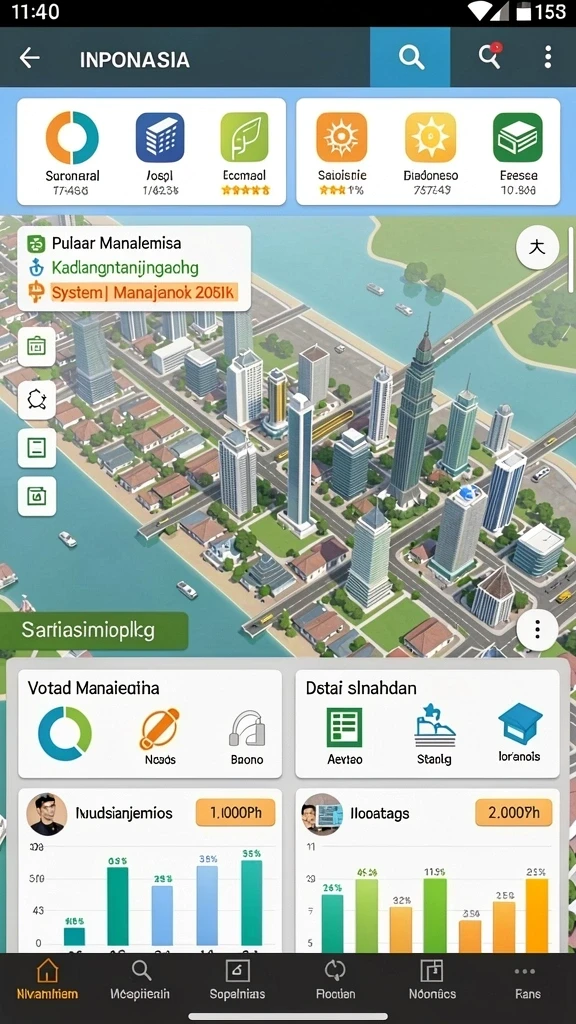The height and width of the screenshot is (1024, 576).
Task: Switch to the Rocian tab
Action: [336, 980]
